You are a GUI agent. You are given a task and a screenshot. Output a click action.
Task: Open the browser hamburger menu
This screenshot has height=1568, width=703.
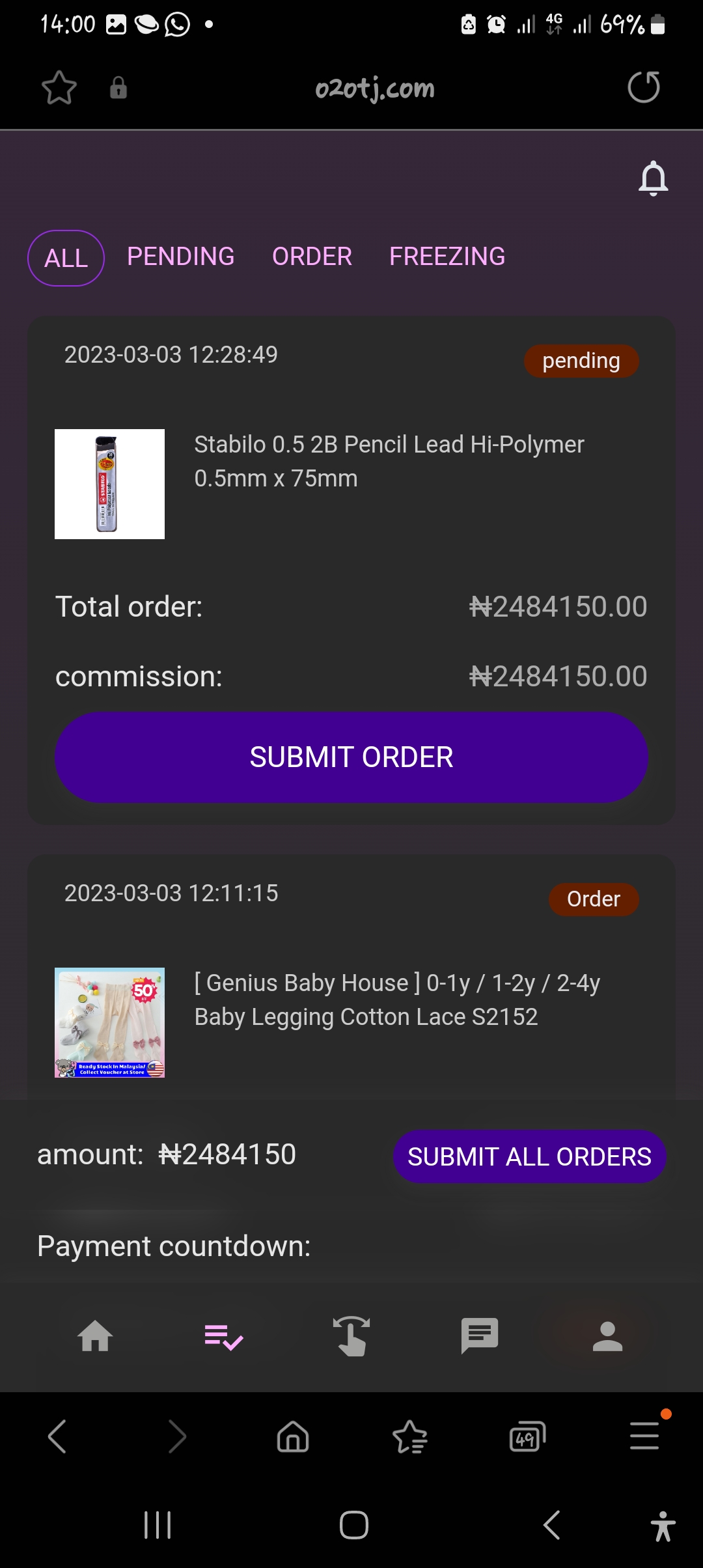tap(644, 1436)
